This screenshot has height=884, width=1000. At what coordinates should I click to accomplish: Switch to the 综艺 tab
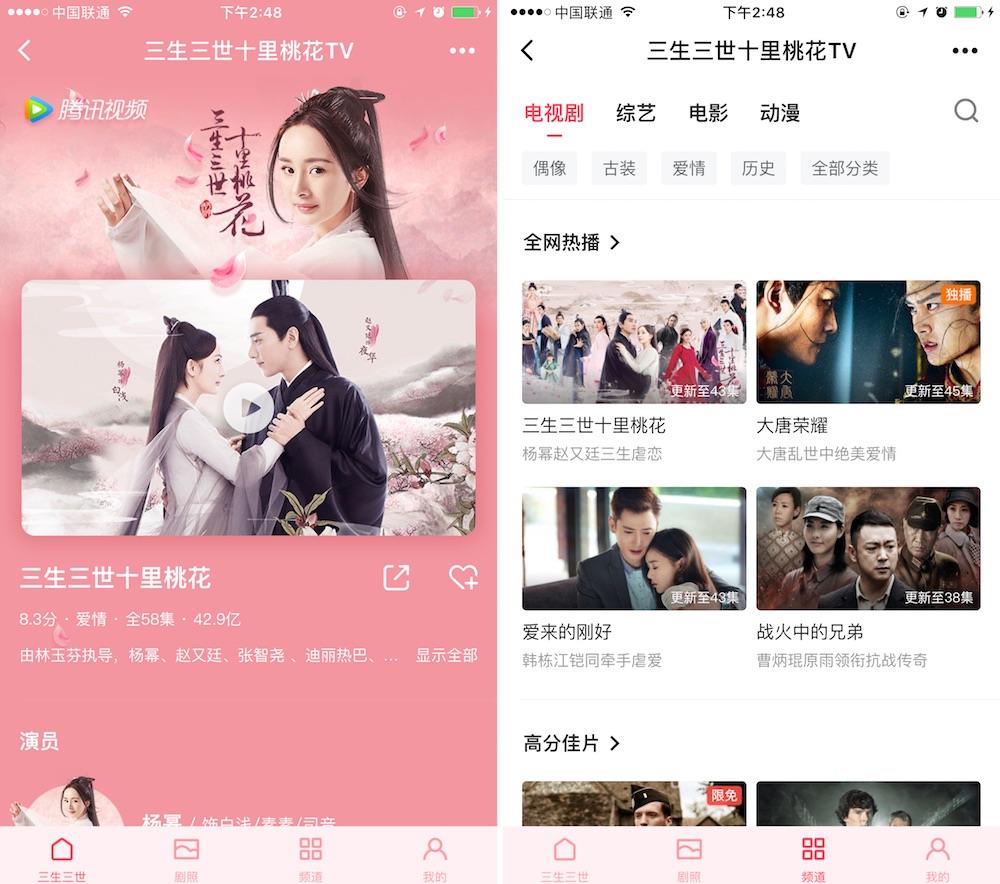[636, 113]
